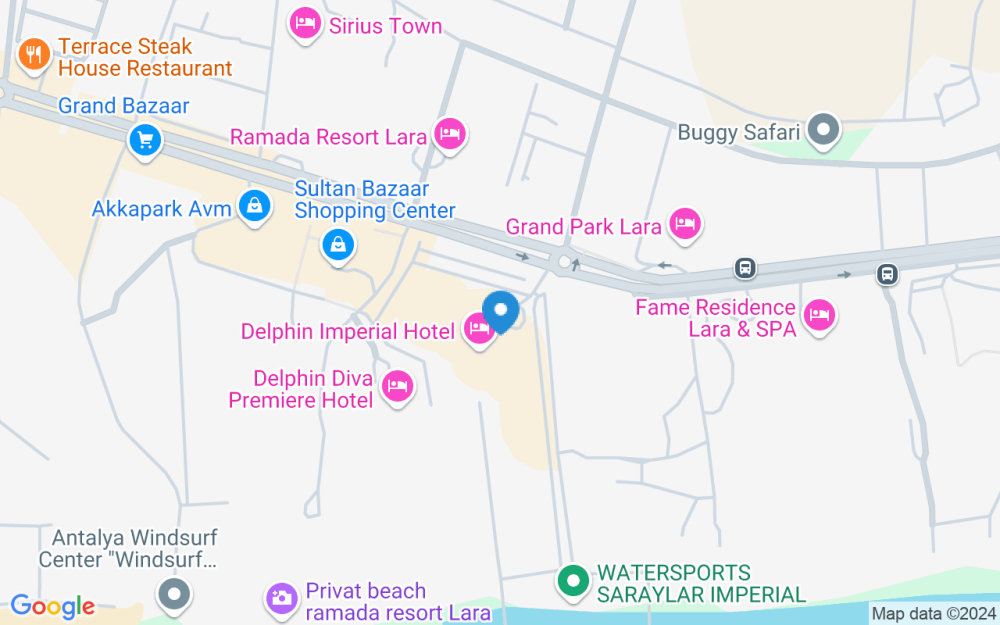Tap the blue selected location pin

[501, 312]
